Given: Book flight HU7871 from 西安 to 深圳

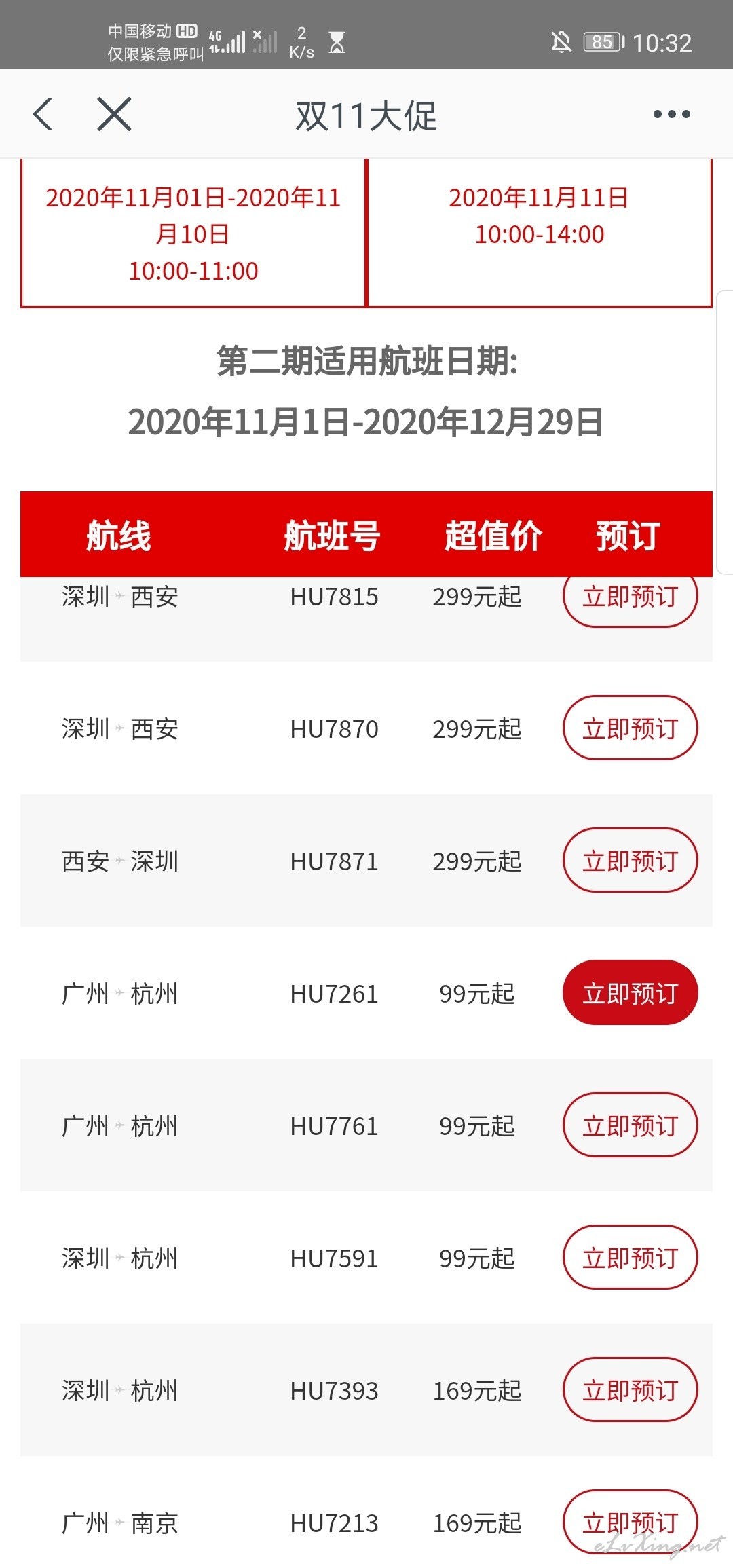Looking at the screenshot, I should [630, 861].
